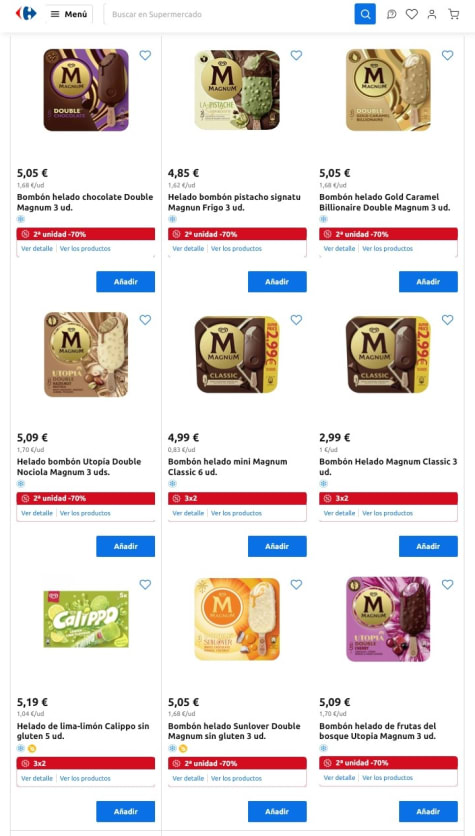
Task: Go to the Carrefour home logo
Action: click(26, 13)
